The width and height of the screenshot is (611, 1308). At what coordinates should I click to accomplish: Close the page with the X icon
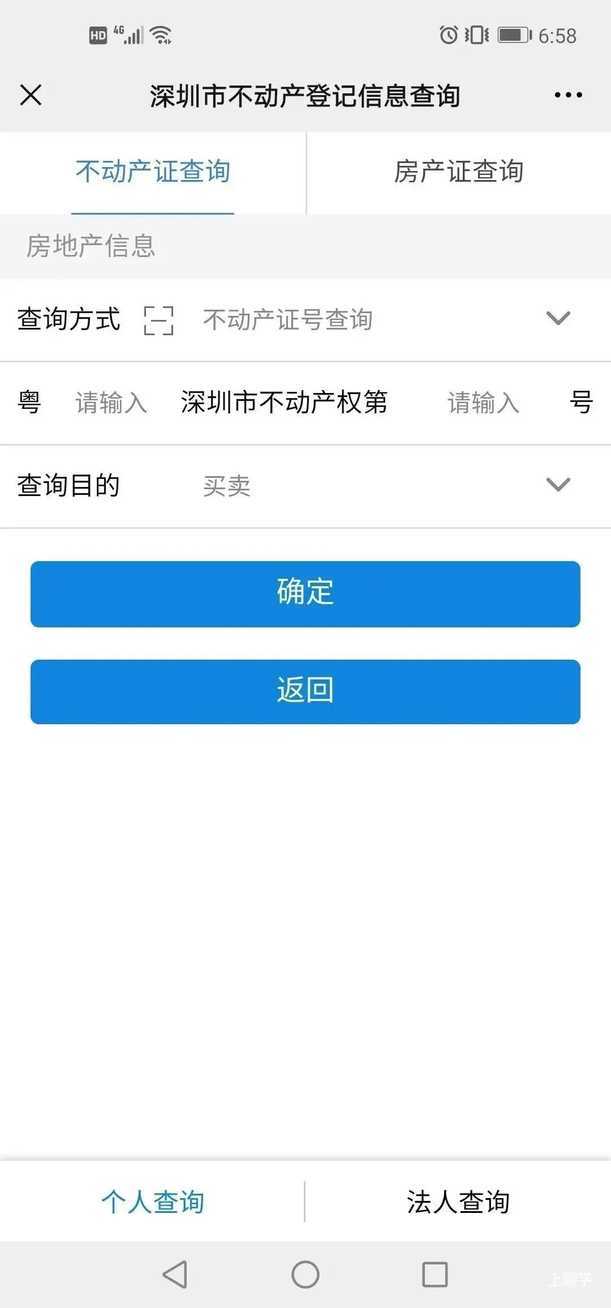click(31, 95)
